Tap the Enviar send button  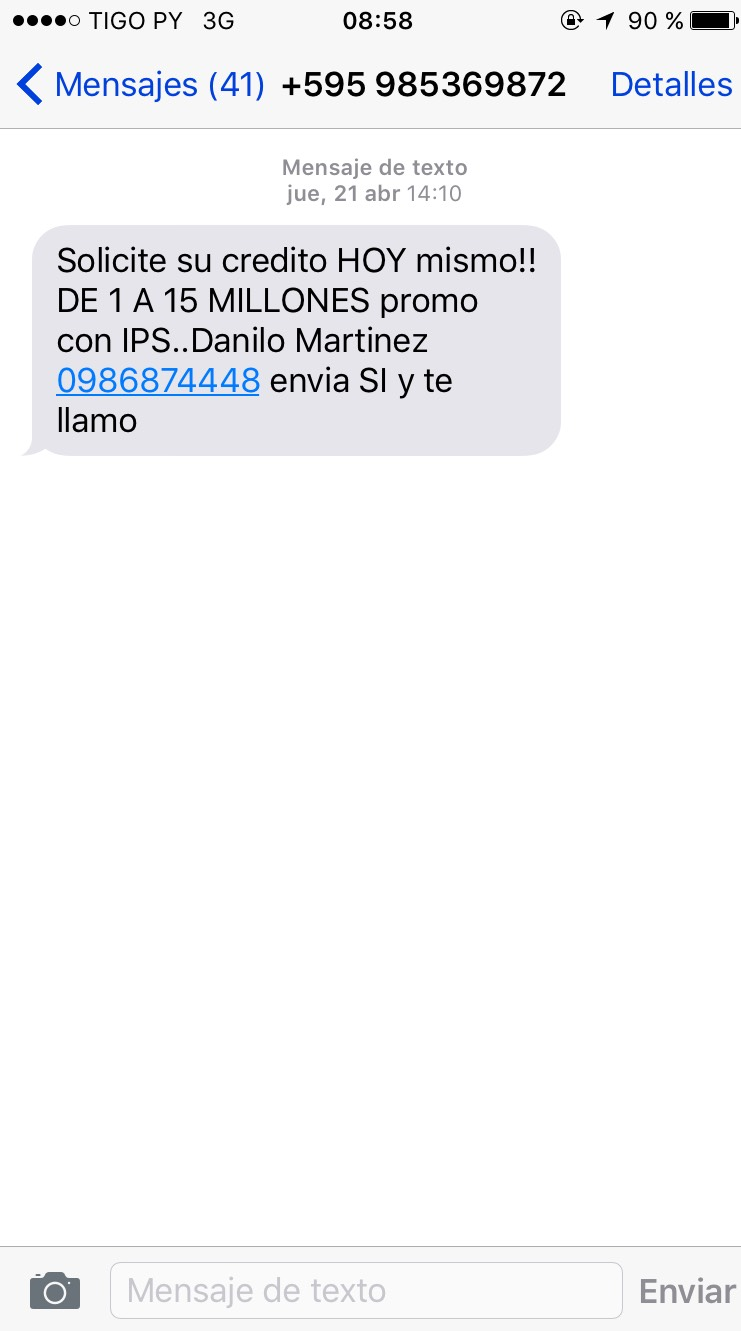pyautogui.click(x=686, y=1291)
